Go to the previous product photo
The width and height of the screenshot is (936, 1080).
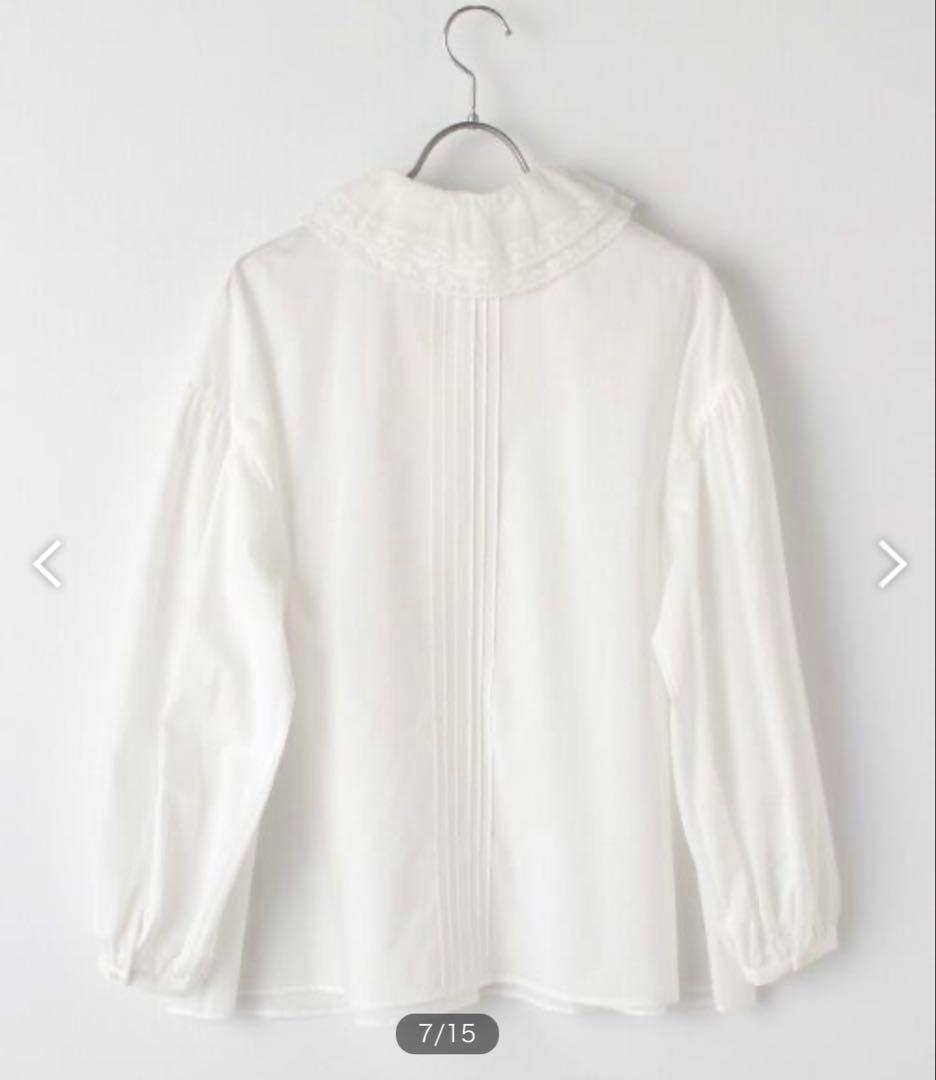coord(47,564)
